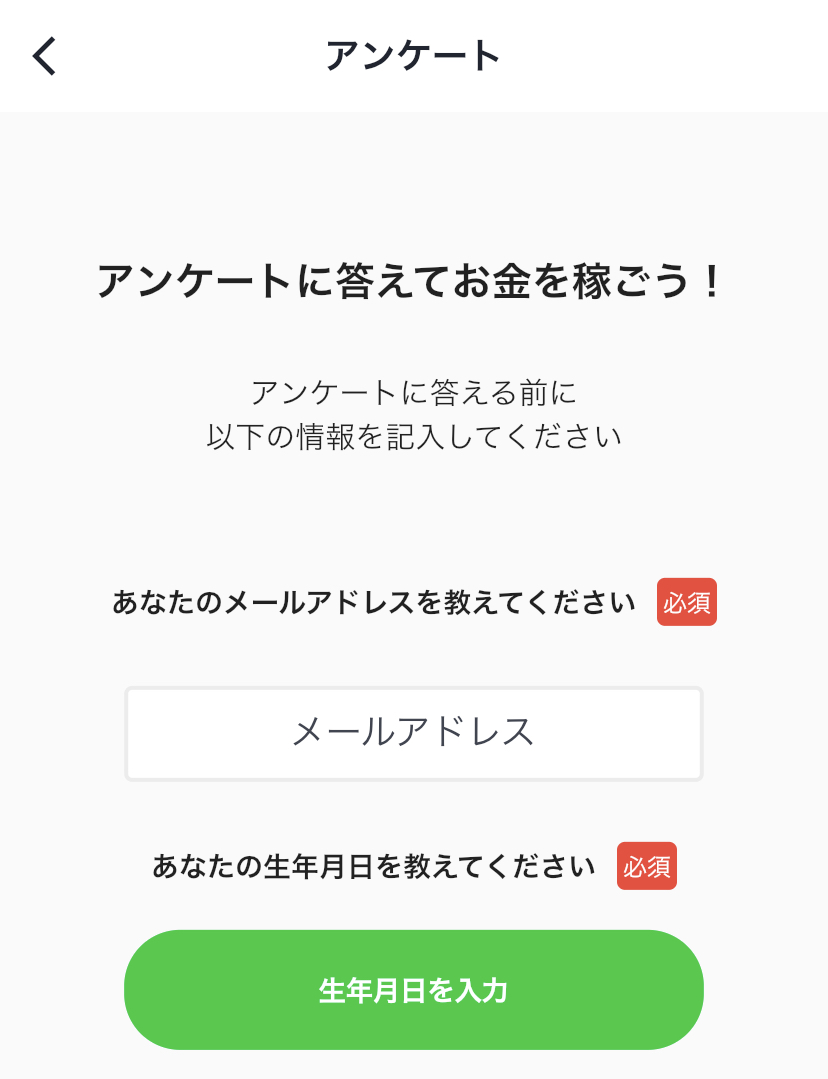Tap the 生年月日を入力 button
The image size is (828, 1079).
pos(413,990)
